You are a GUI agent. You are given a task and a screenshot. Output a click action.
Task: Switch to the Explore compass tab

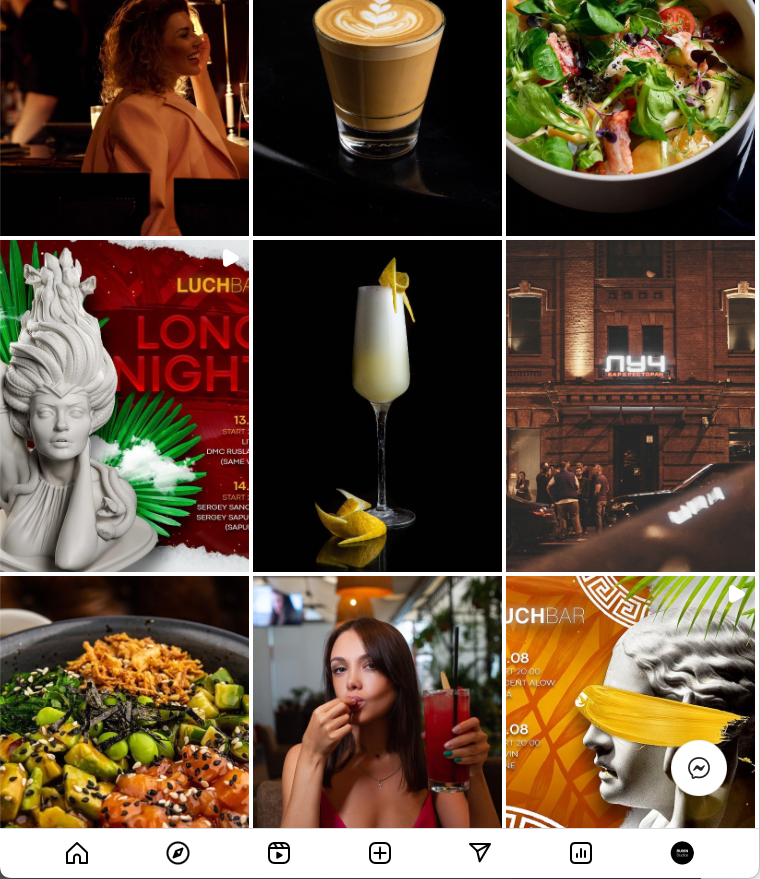point(178,853)
